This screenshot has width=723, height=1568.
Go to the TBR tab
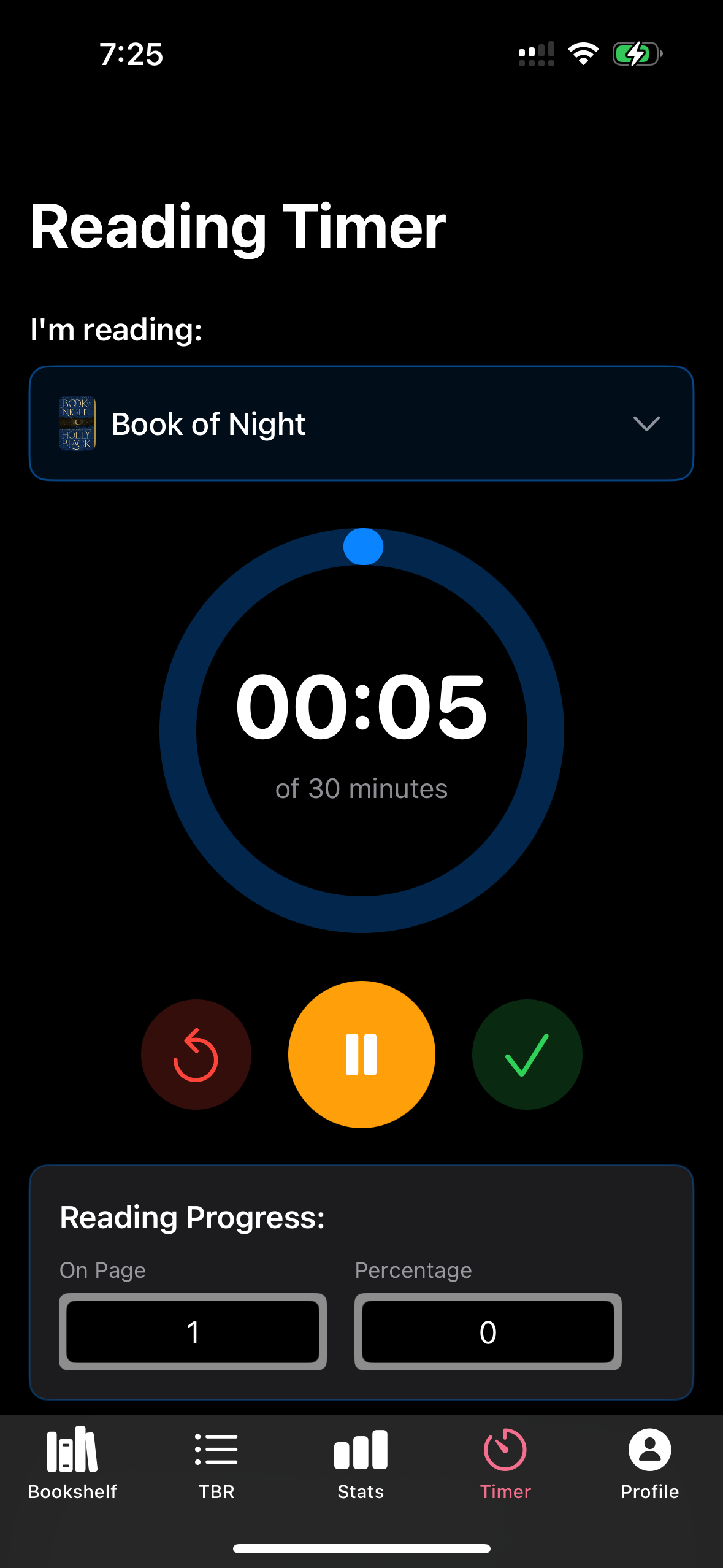coord(216,1463)
